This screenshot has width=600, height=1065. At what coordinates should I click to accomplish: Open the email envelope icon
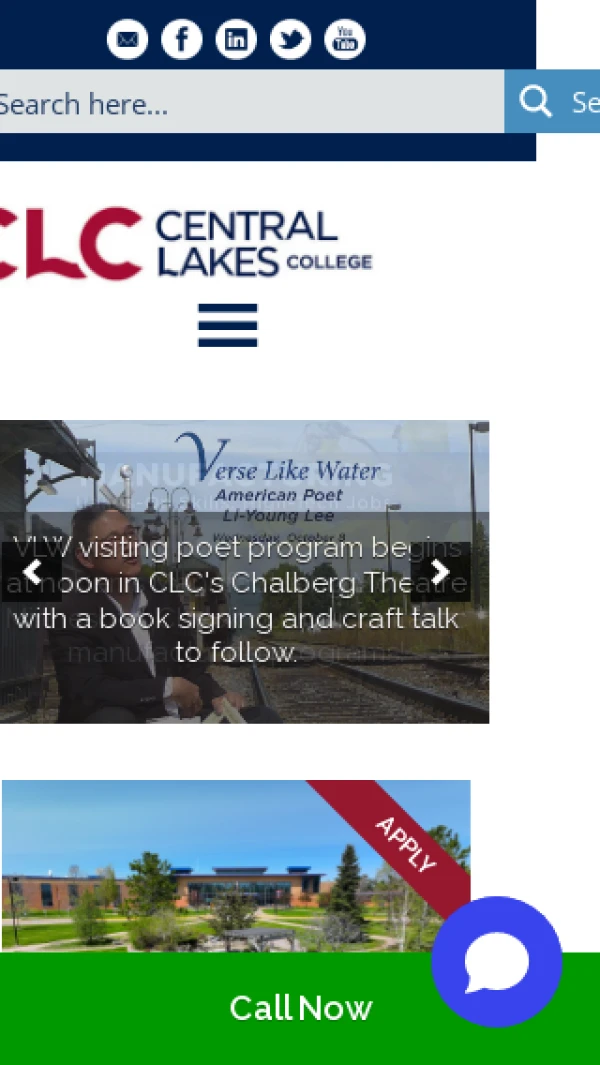click(127, 40)
